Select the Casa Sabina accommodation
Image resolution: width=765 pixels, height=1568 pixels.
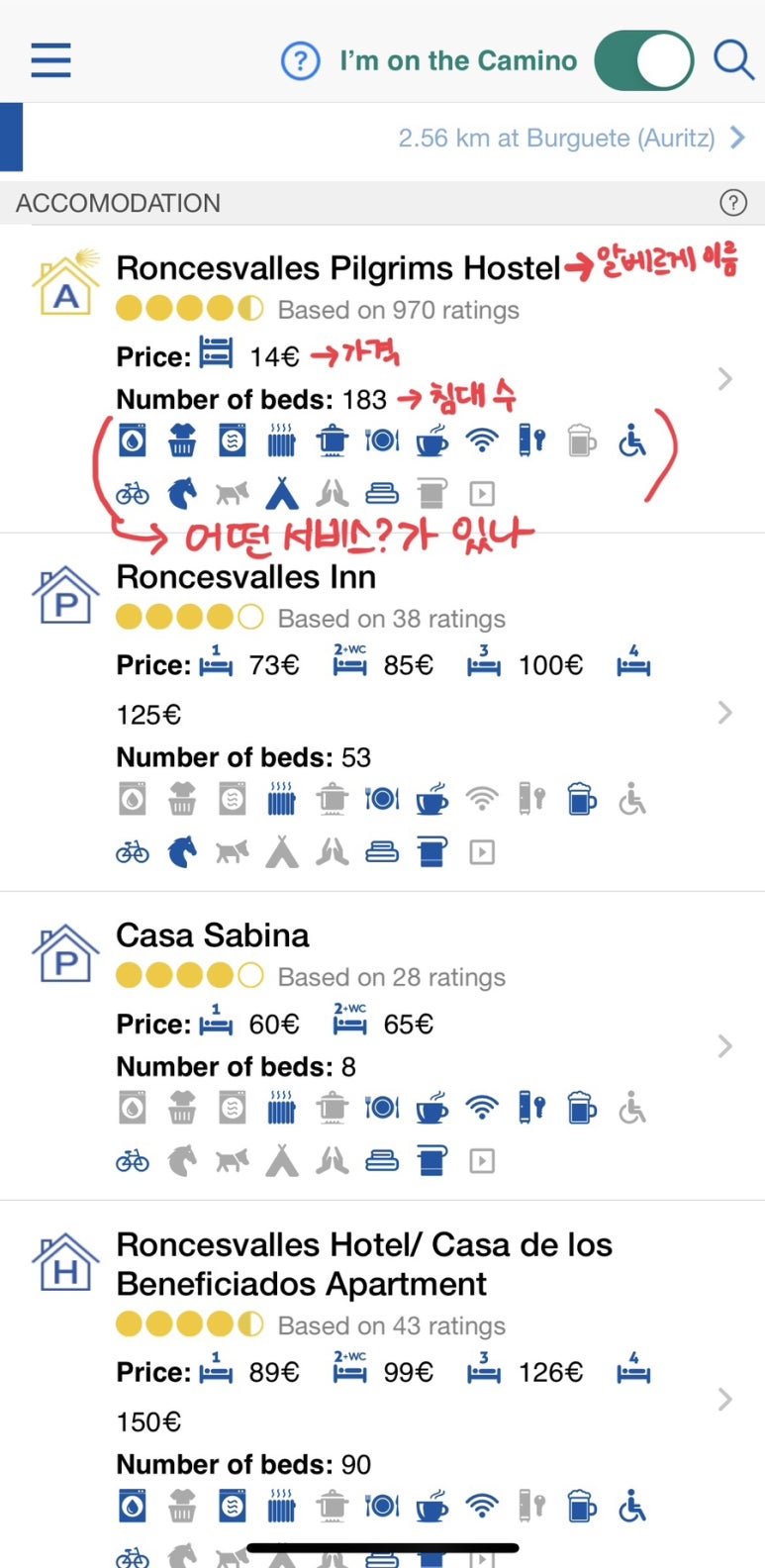click(382, 1046)
